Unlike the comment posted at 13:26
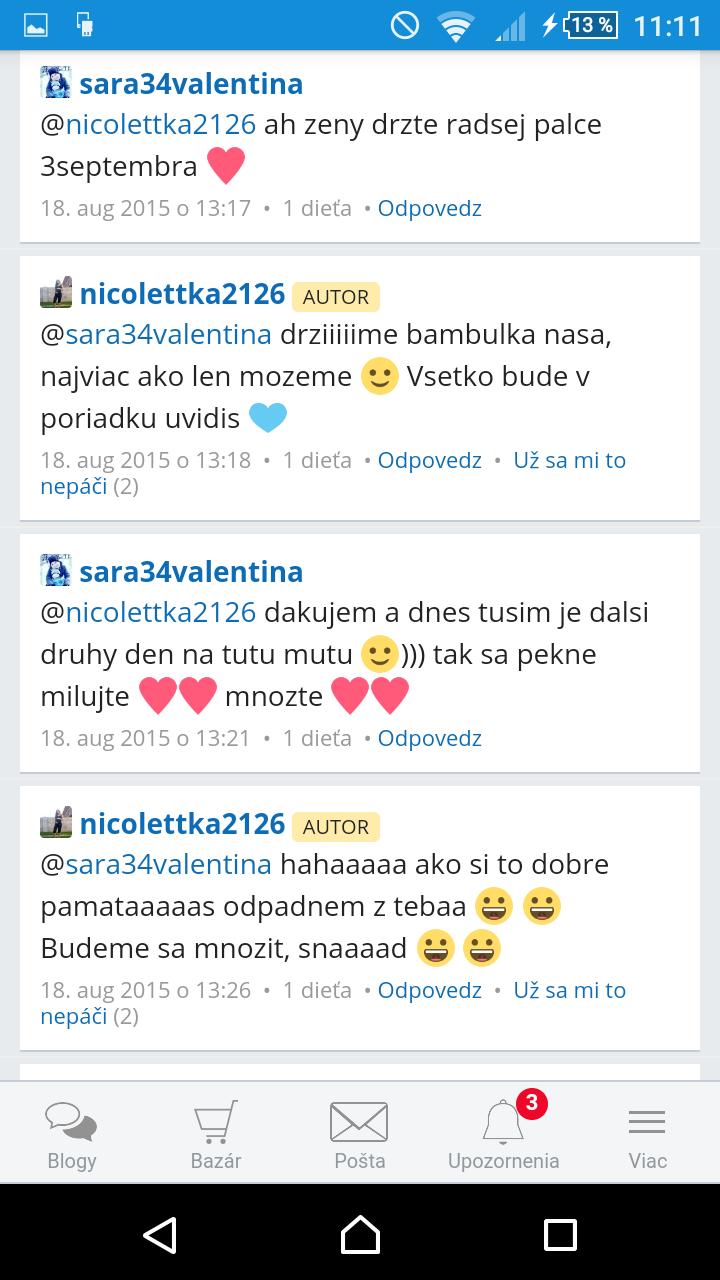720x1280 pixels. point(569,991)
